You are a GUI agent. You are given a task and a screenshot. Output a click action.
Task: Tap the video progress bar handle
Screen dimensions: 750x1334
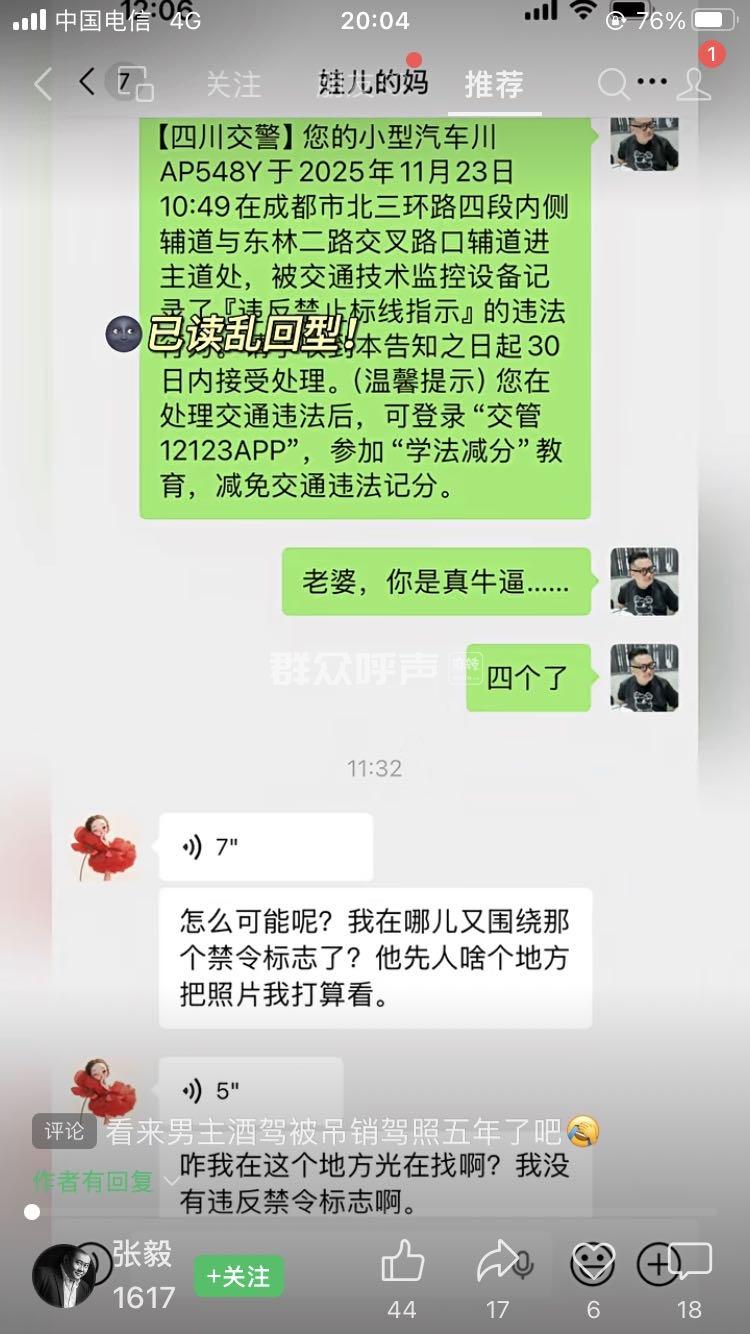(x=32, y=1212)
